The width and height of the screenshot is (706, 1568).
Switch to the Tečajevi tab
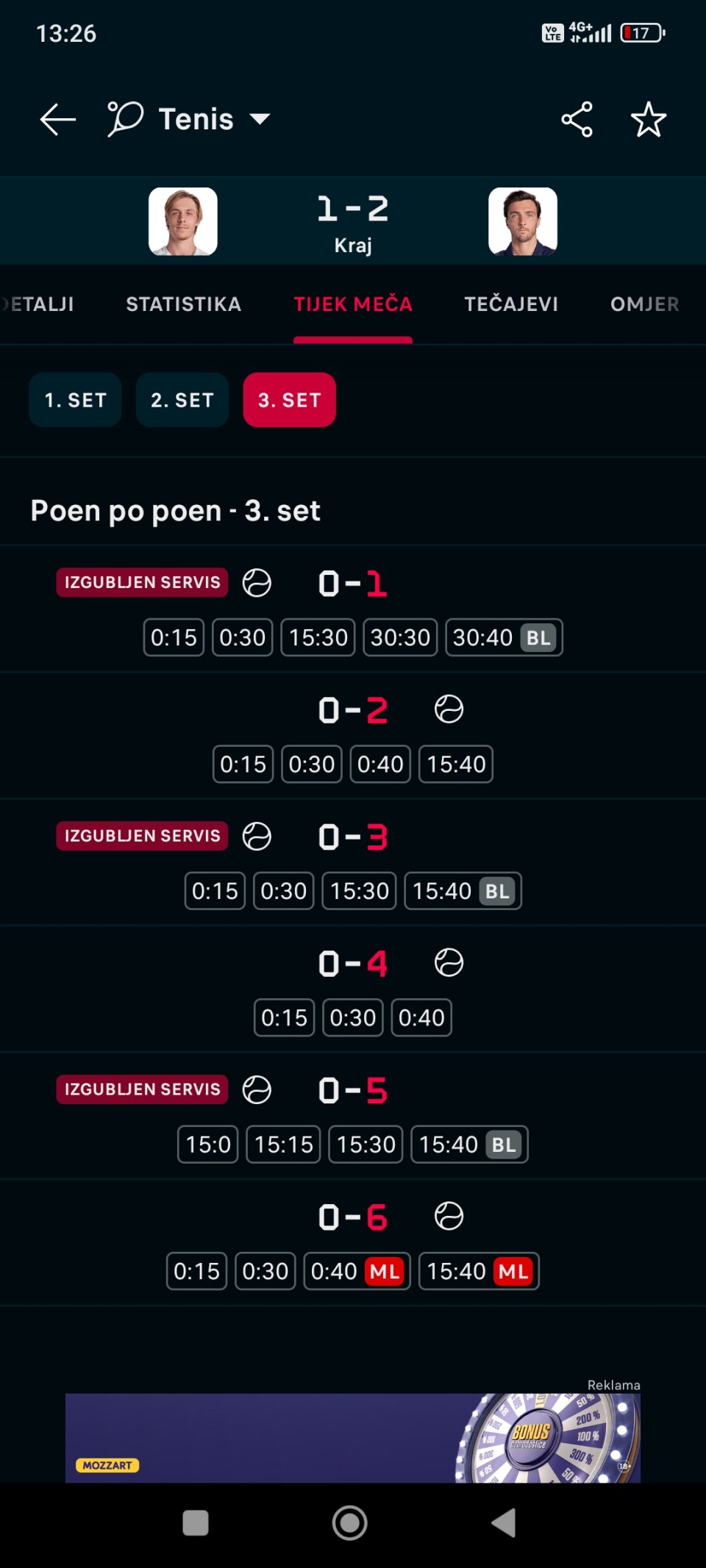pos(511,304)
